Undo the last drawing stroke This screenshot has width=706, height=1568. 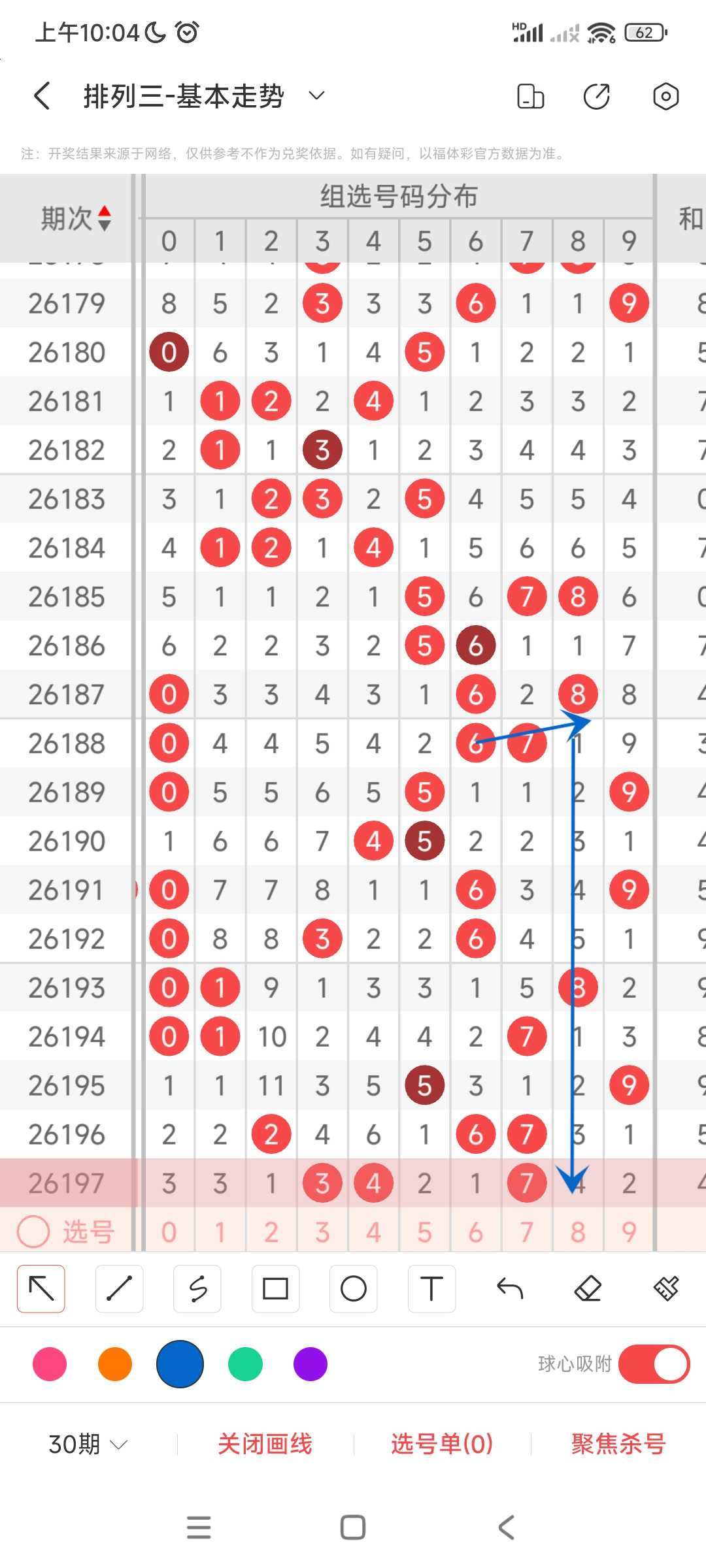(x=510, y=1288)
